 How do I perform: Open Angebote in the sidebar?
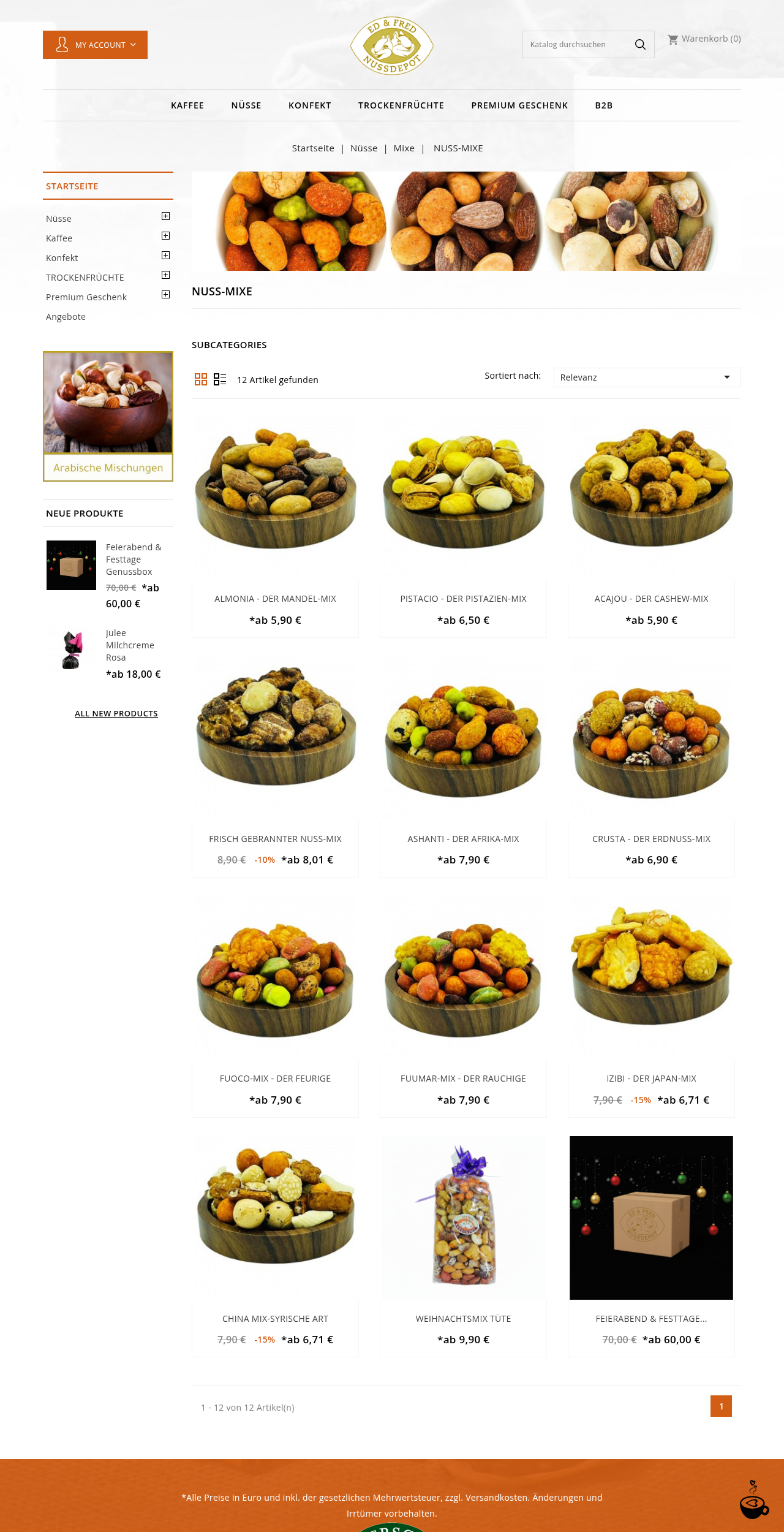(66, 317)
